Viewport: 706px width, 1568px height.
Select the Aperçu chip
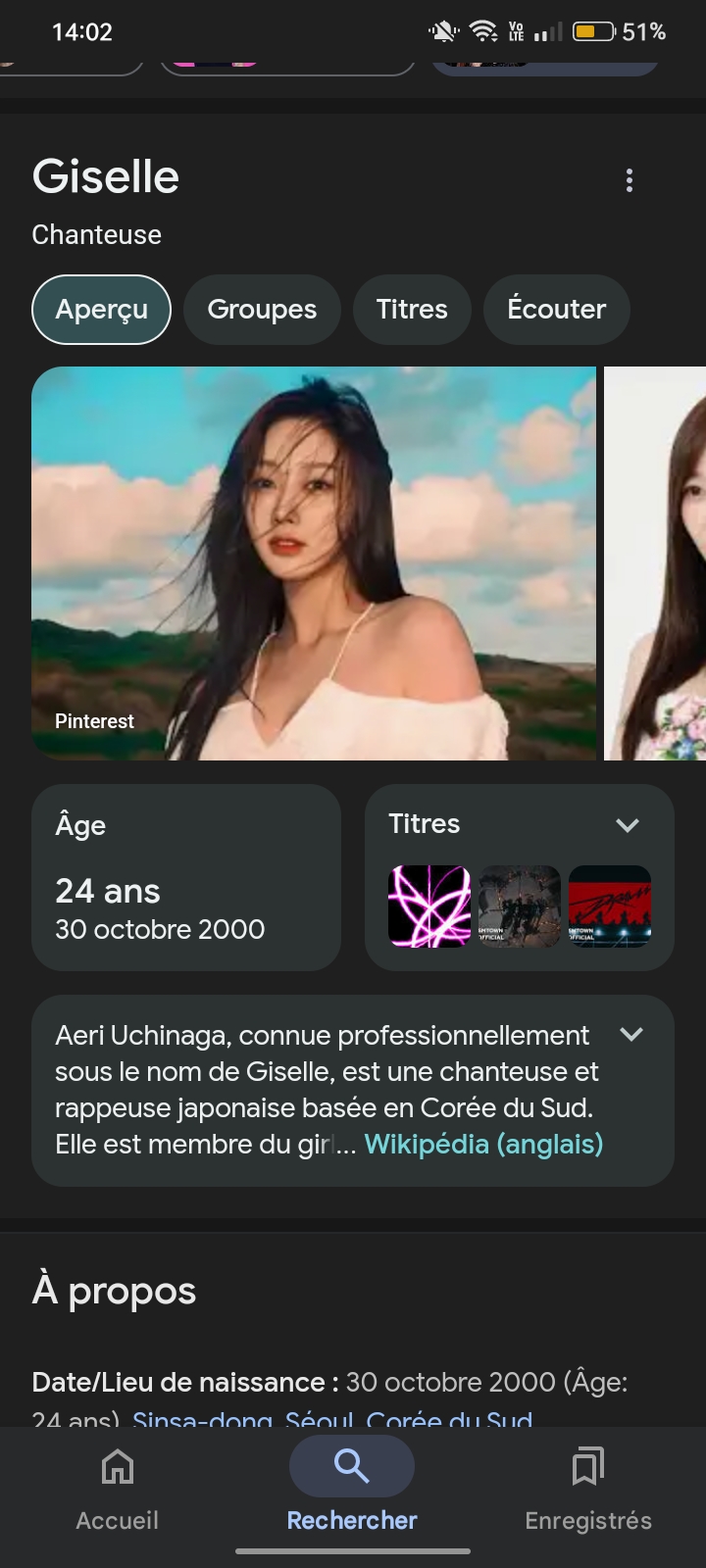coord(101,310)
